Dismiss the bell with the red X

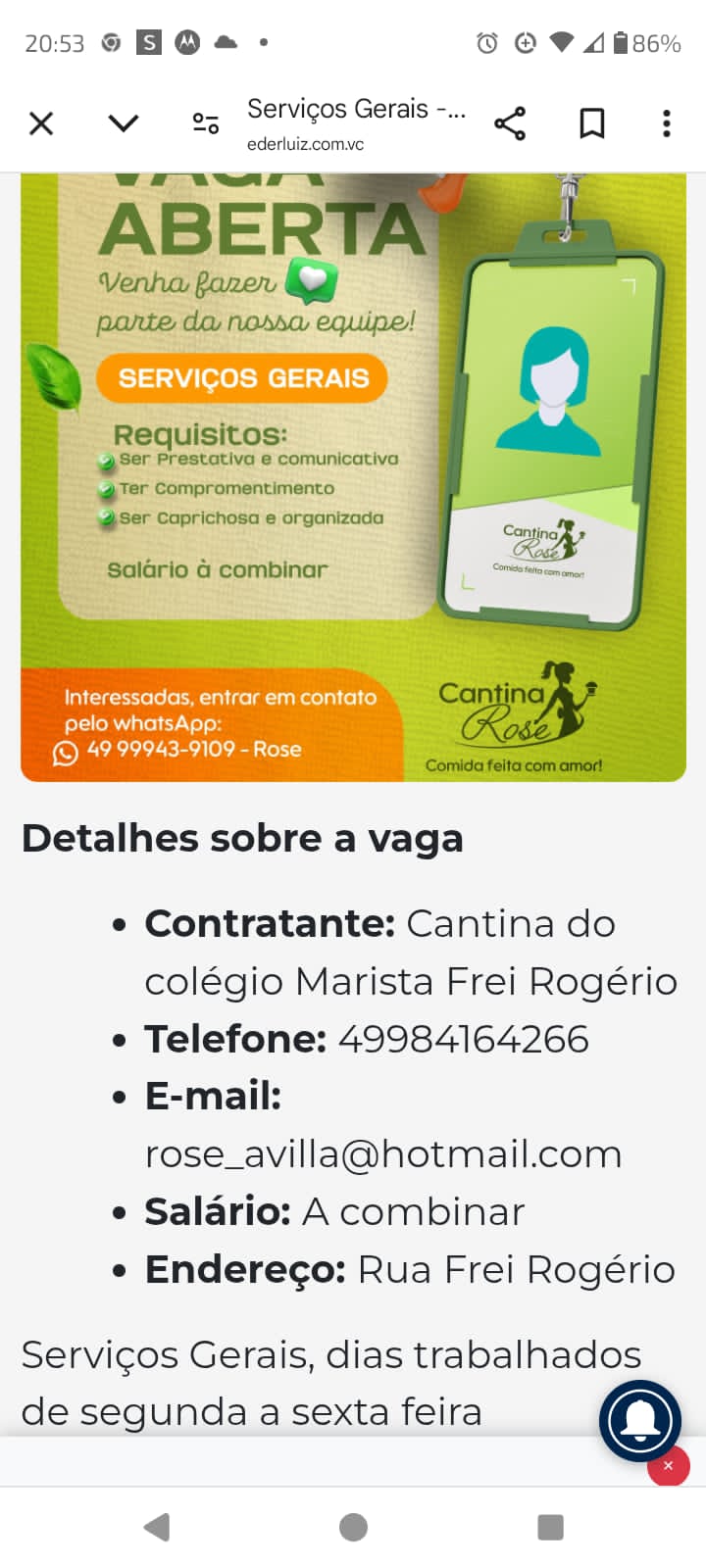tap(669, 1466)
